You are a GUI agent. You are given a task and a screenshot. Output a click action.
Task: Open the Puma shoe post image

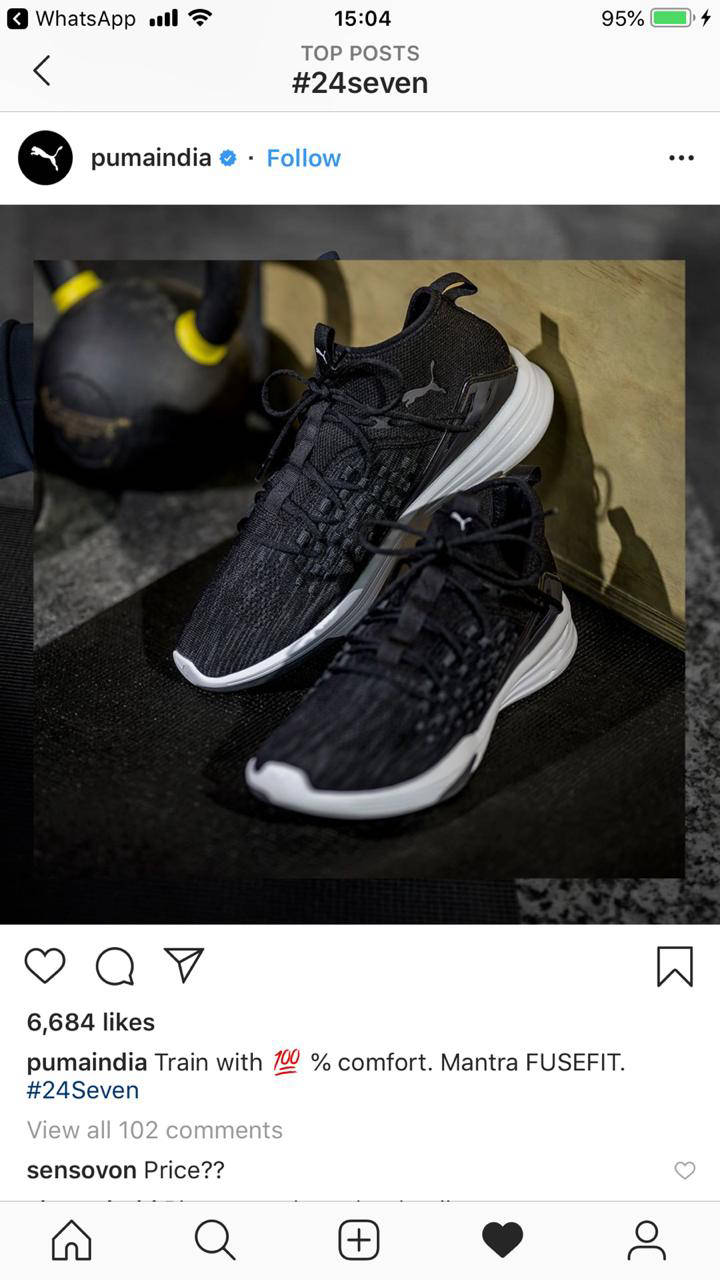pos(360,565)
